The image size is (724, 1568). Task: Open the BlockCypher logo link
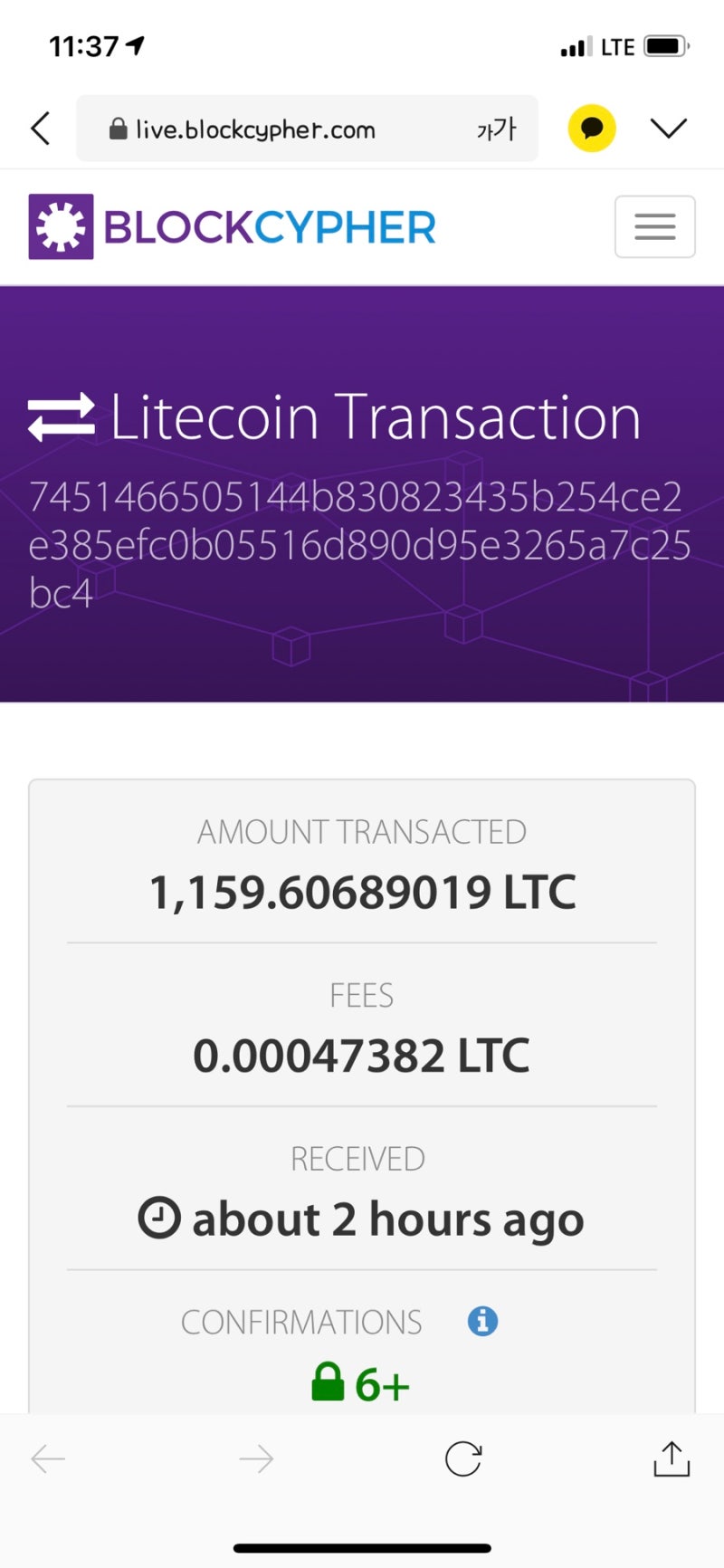233,226
